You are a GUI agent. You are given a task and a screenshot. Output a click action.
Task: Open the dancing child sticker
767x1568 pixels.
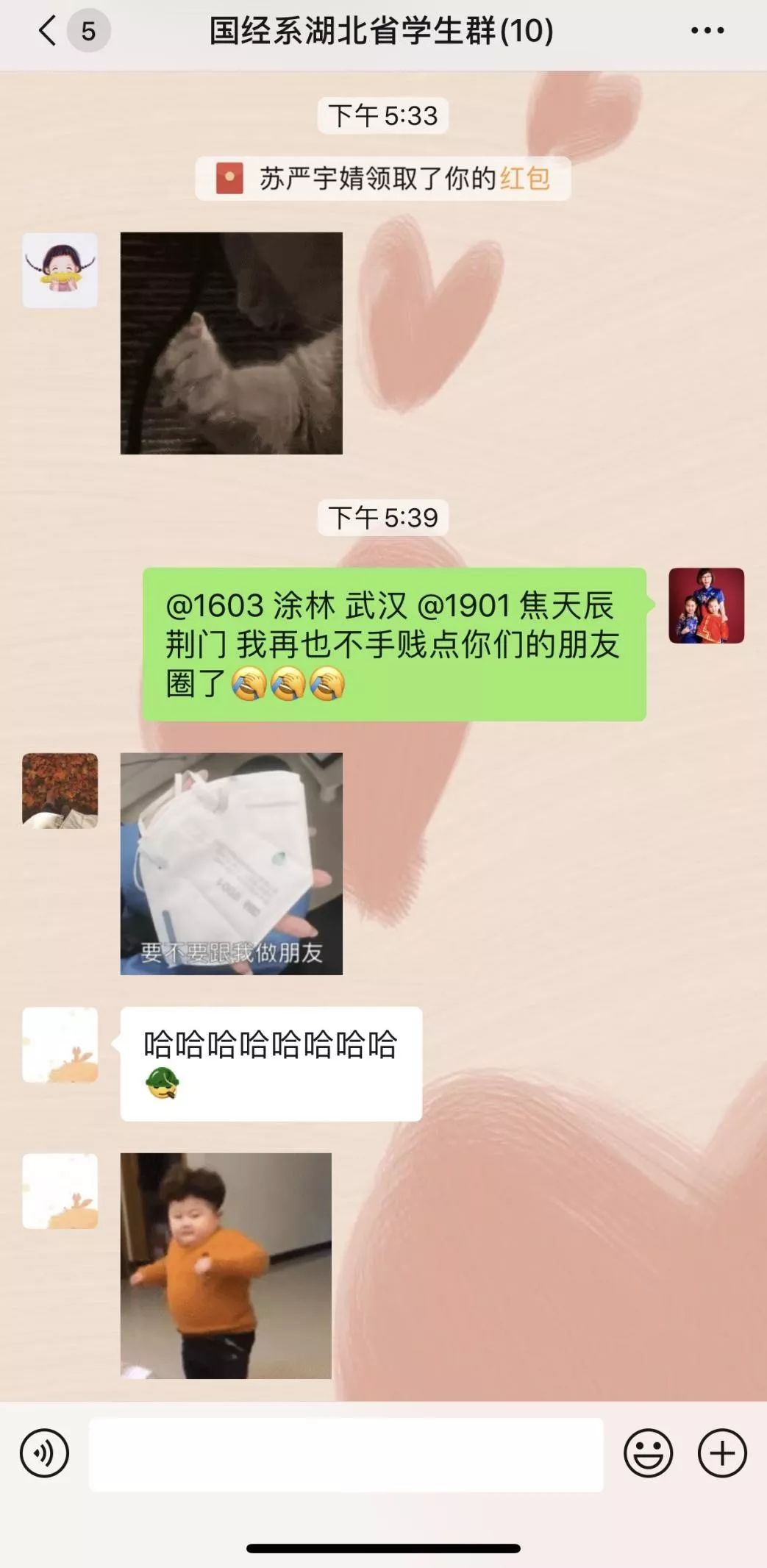coord(226,1266)
